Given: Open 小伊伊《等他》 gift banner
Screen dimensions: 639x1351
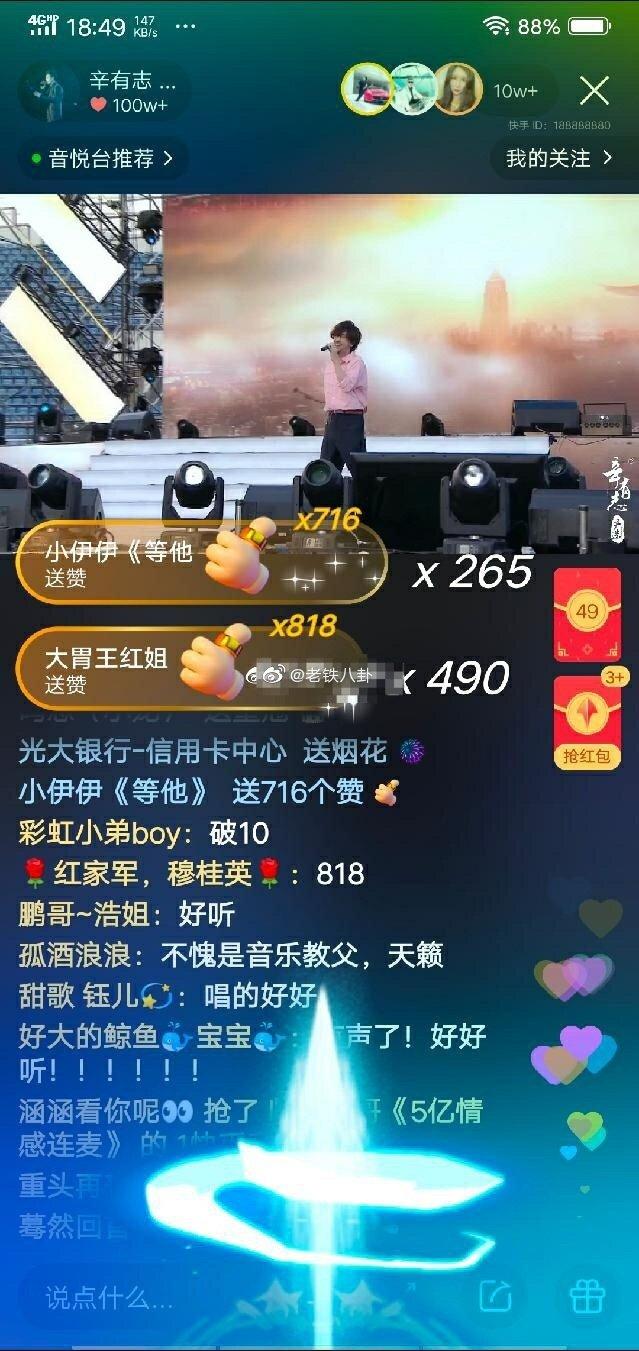Looking at the screenshot, I should [200, 563].
